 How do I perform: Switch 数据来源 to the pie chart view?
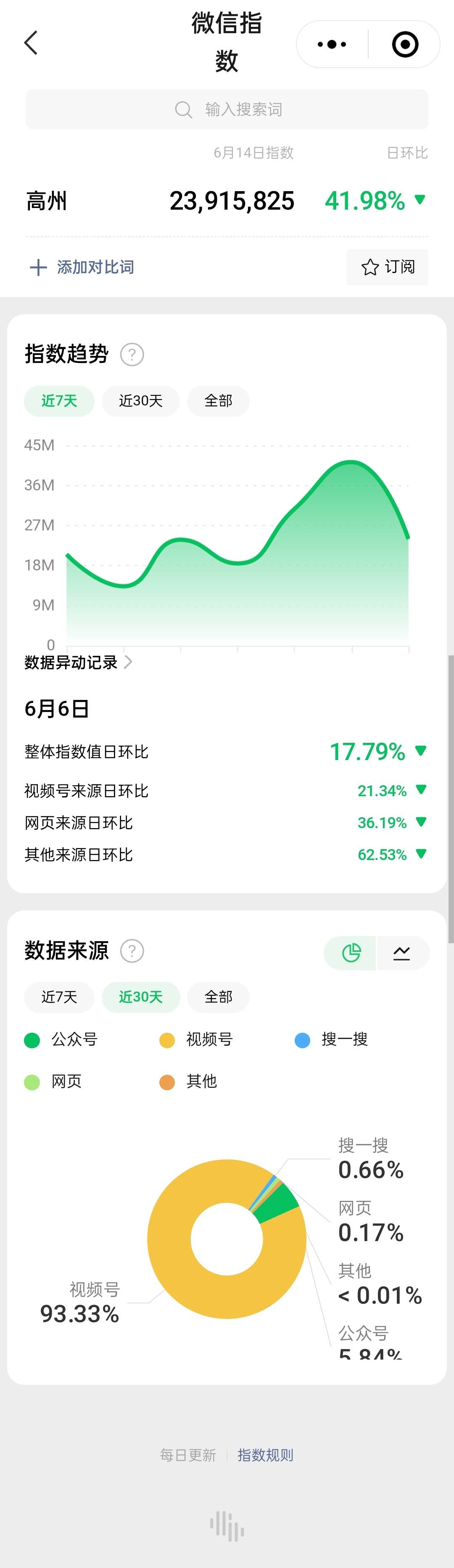coord(351,952)
